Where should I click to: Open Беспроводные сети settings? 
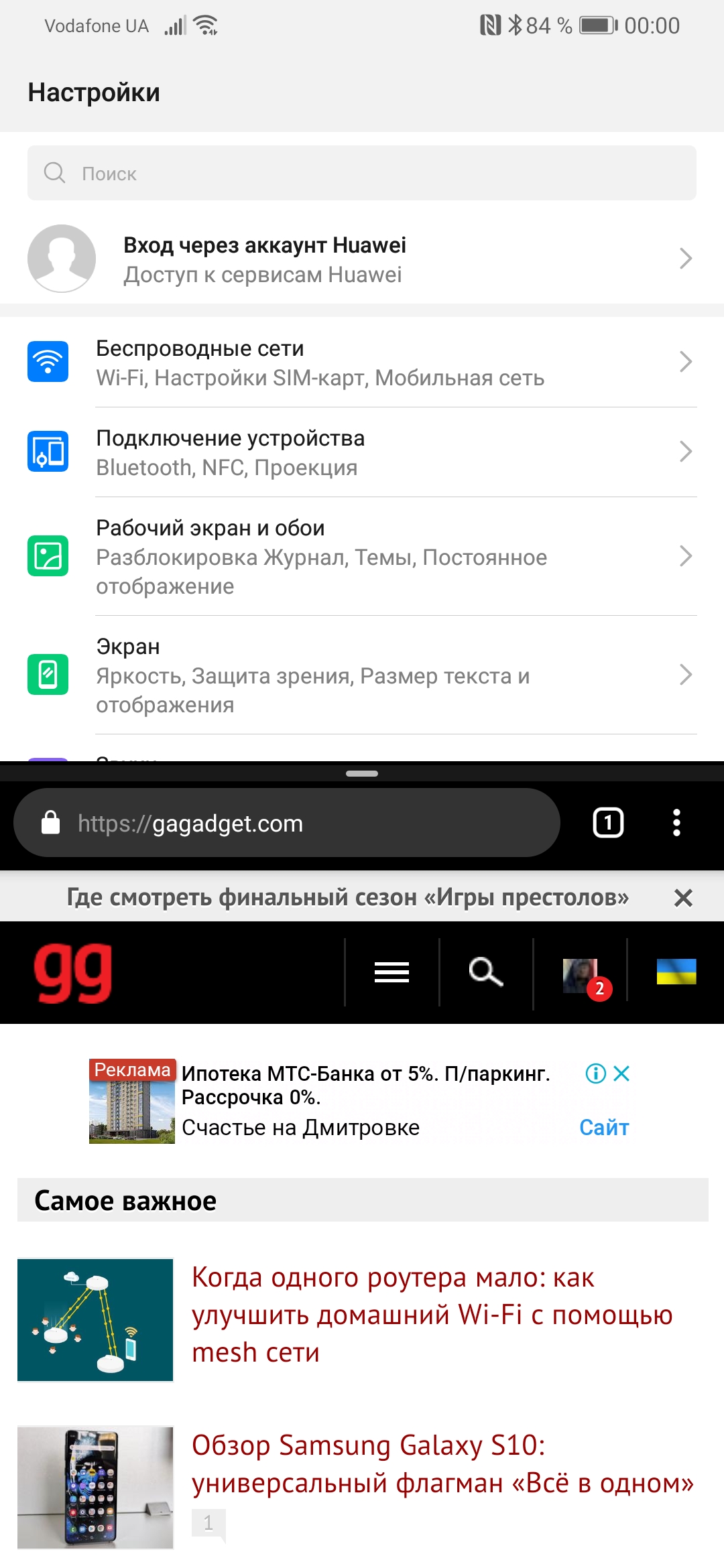click(362, 363)
